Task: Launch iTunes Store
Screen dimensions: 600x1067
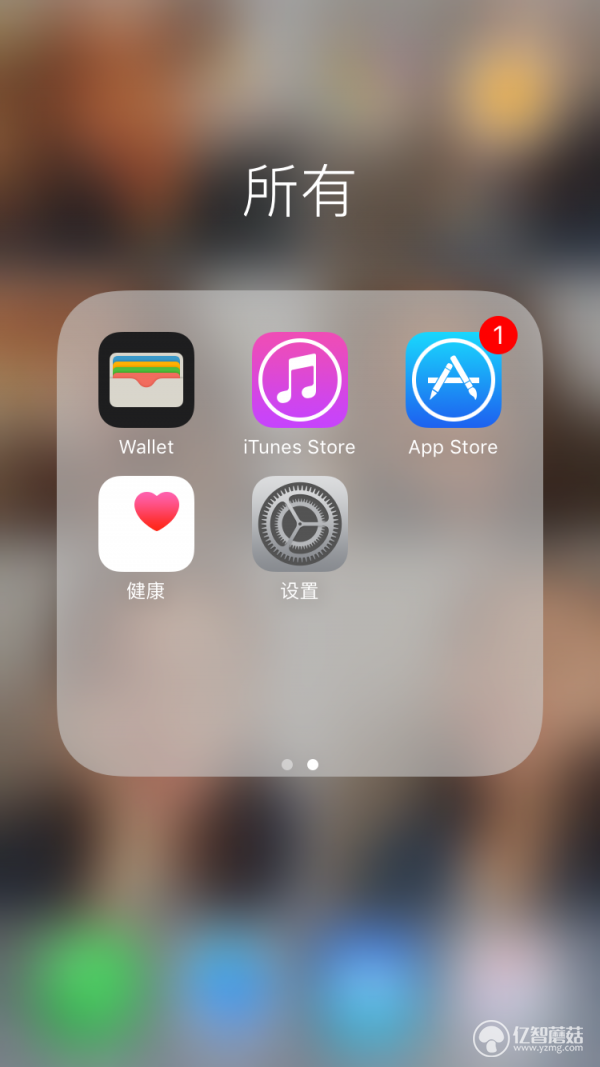Action: click(299, 380)
